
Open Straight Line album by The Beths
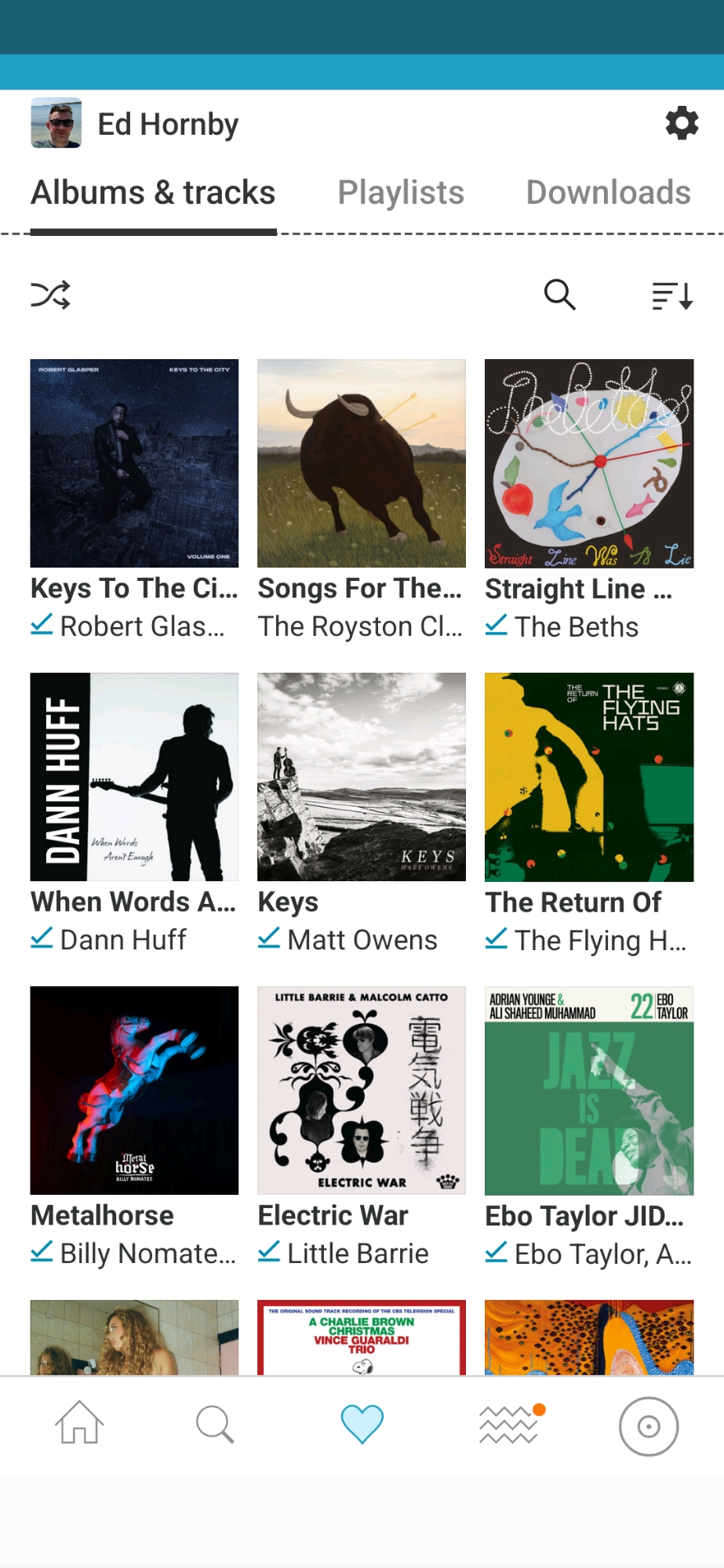point(589,463)
